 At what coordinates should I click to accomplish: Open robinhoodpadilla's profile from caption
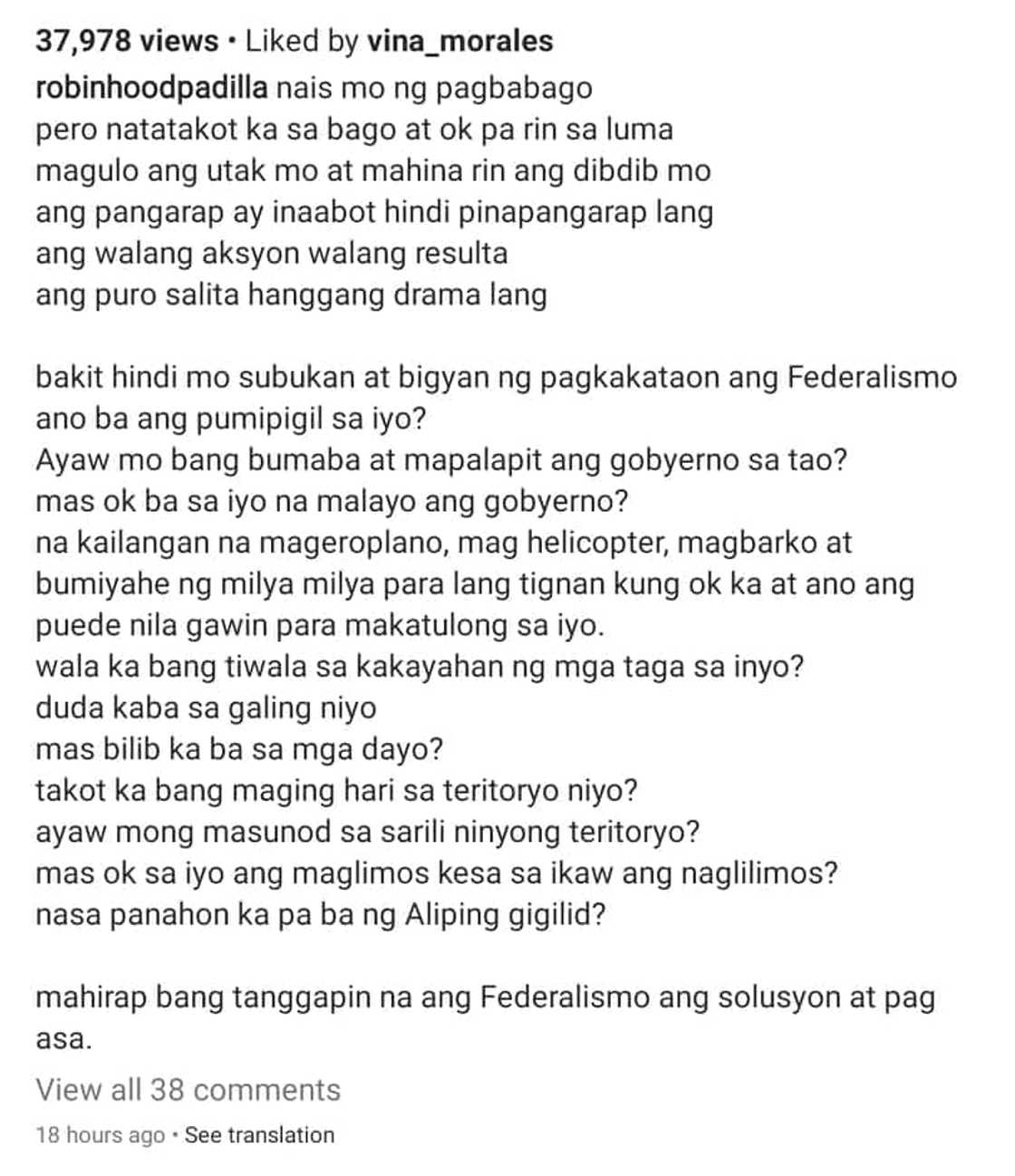(x=151, y=88)
